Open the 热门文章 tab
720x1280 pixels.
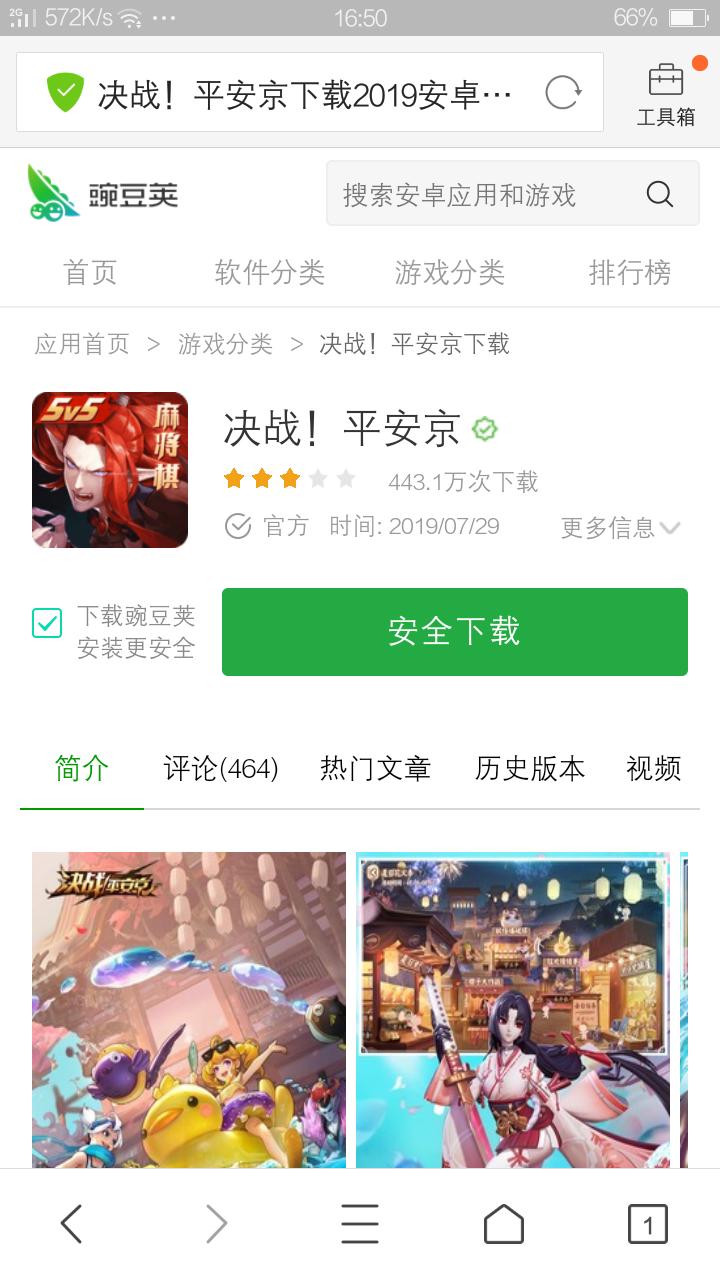[x=375, y=768]
